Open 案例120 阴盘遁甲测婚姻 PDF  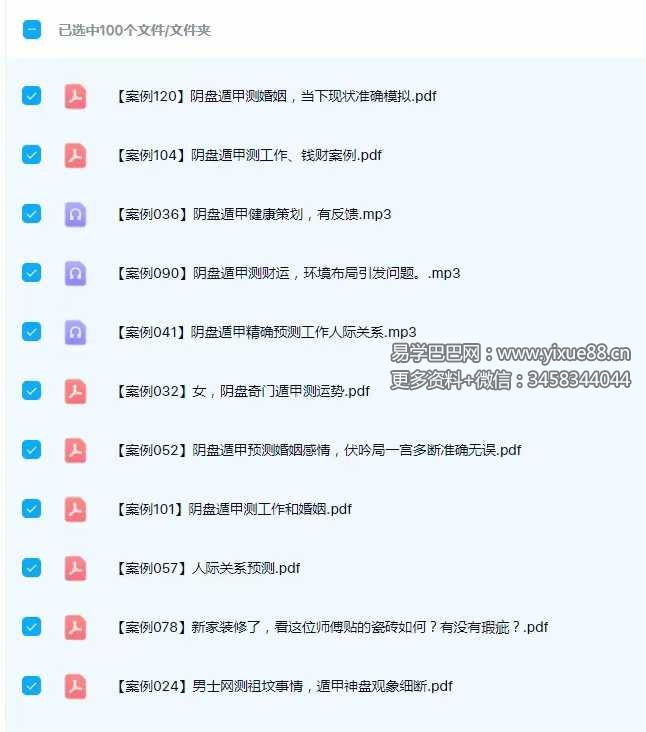click(x=276, y=96)
